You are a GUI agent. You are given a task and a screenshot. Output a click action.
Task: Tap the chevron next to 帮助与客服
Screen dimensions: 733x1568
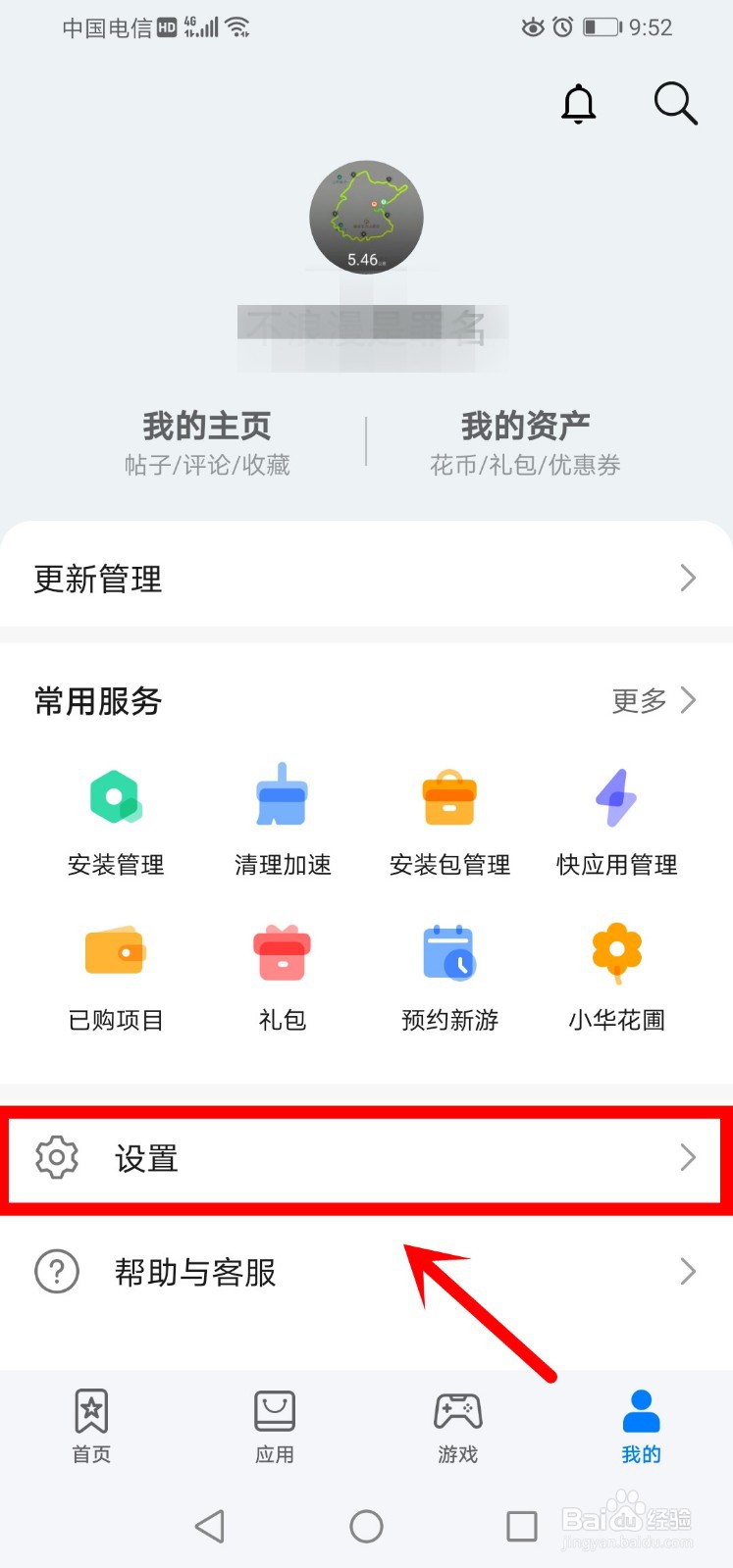pos(687,1272)
